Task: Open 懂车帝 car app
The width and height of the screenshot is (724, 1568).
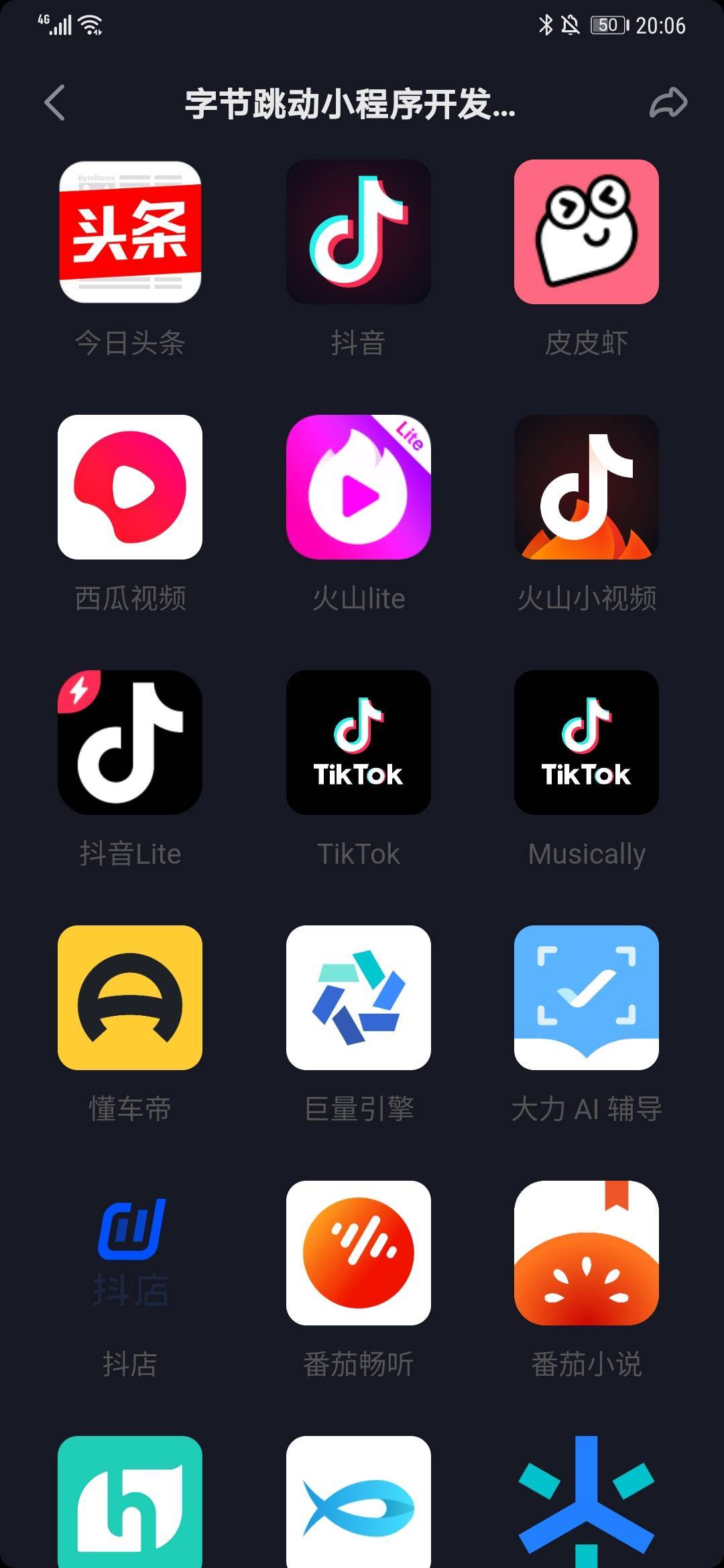Action: tap(131, 998)
